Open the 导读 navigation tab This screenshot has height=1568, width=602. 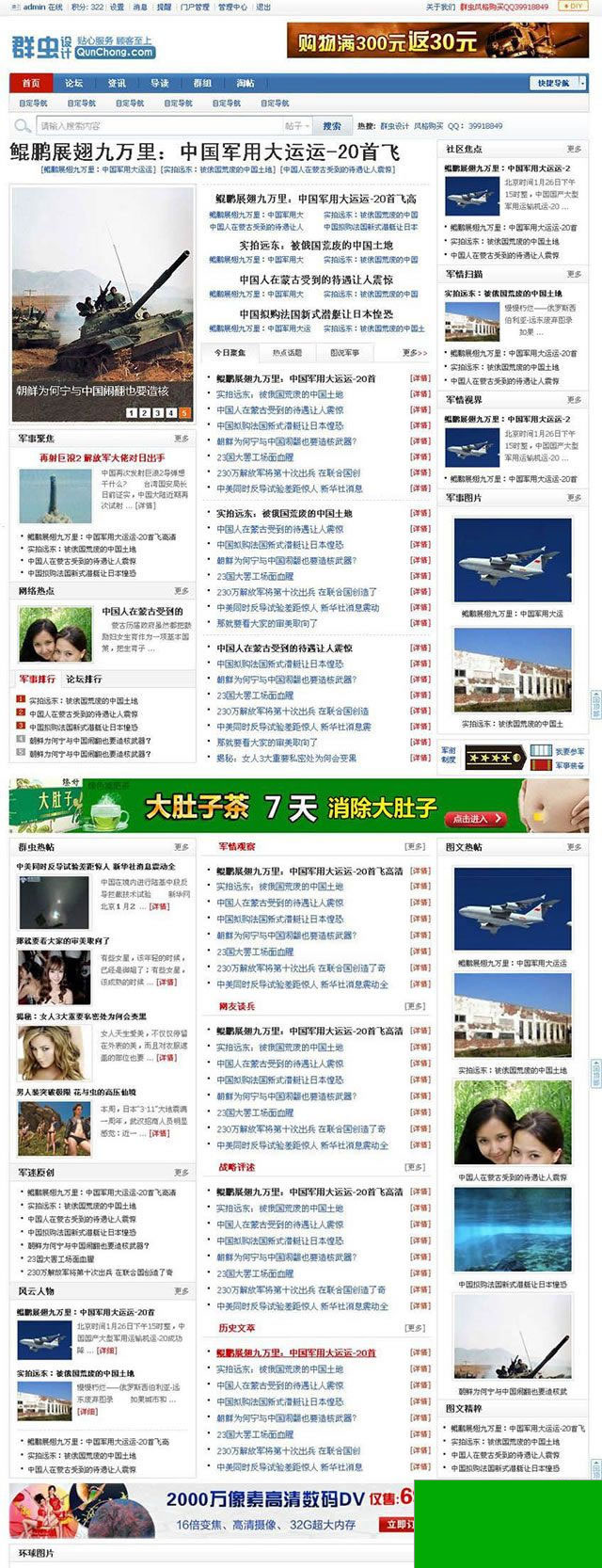(x=160, y=83)
